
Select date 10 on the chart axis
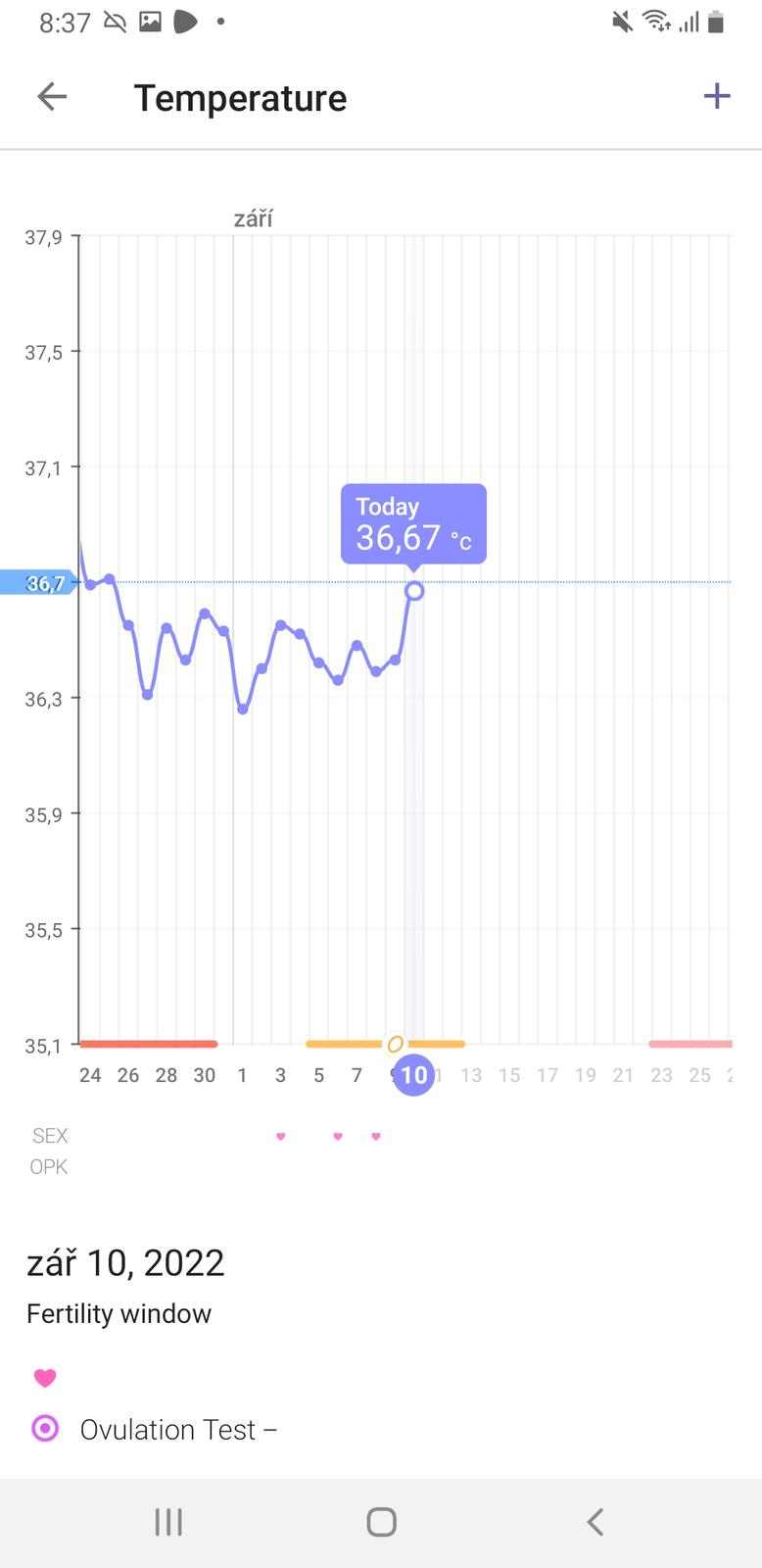[x=414, y=1075]
